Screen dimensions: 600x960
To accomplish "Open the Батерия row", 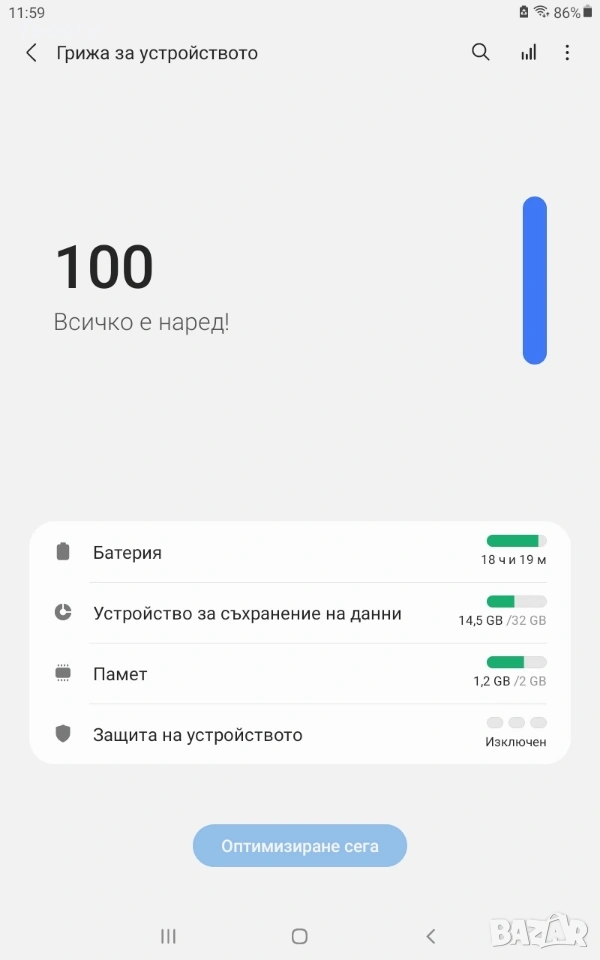I will (x=300, y=552).
